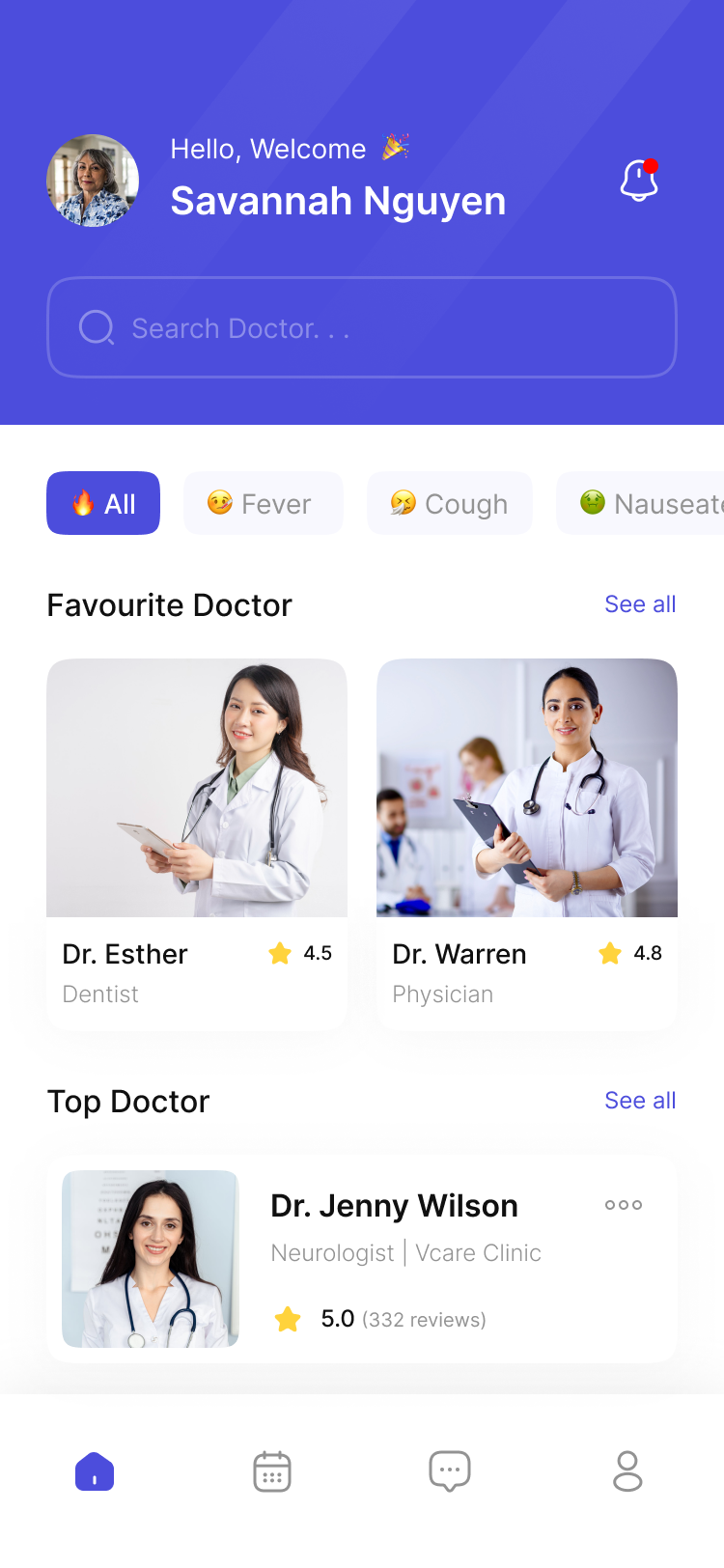Open the chat messages tab
724x1568 pixels.
point(450,1471)
